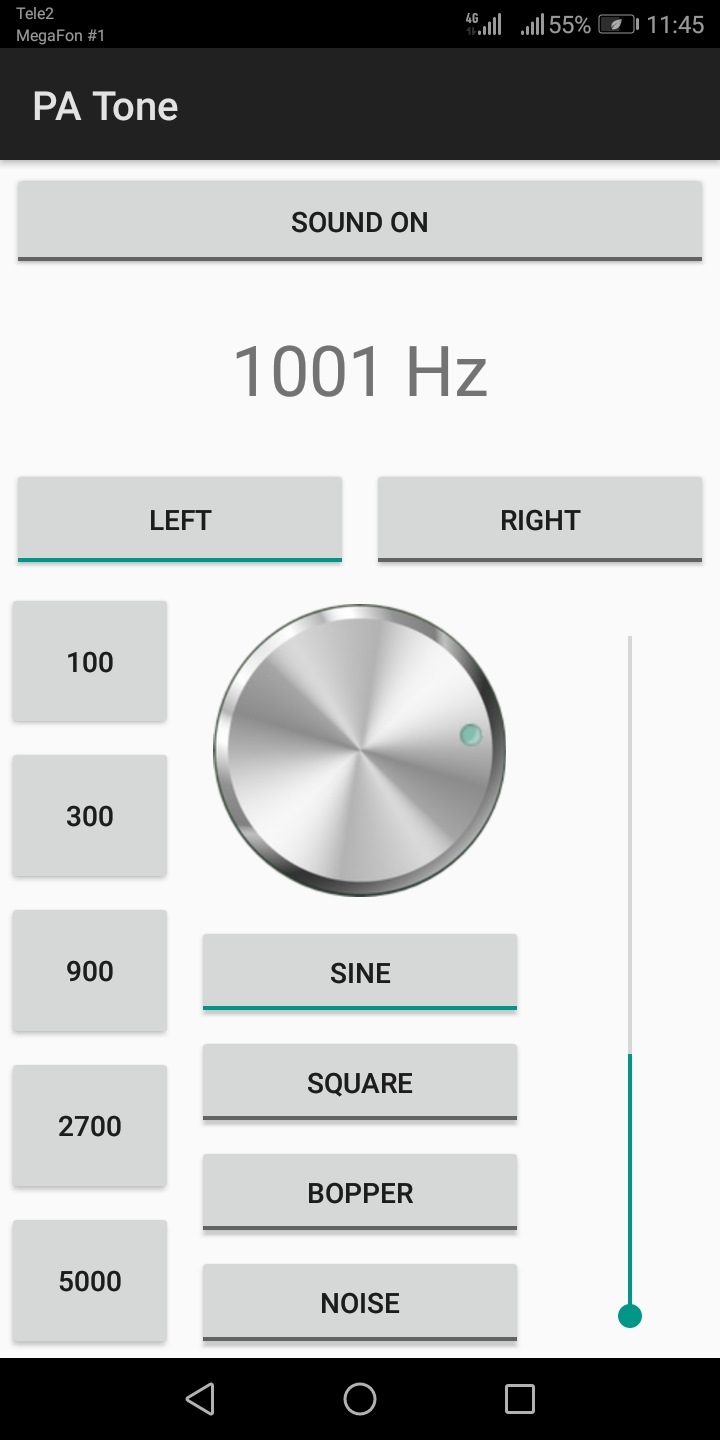The image size is (720, 1440).
Task: Choose the BOPPER waveform
Action: click(360, 1193)
